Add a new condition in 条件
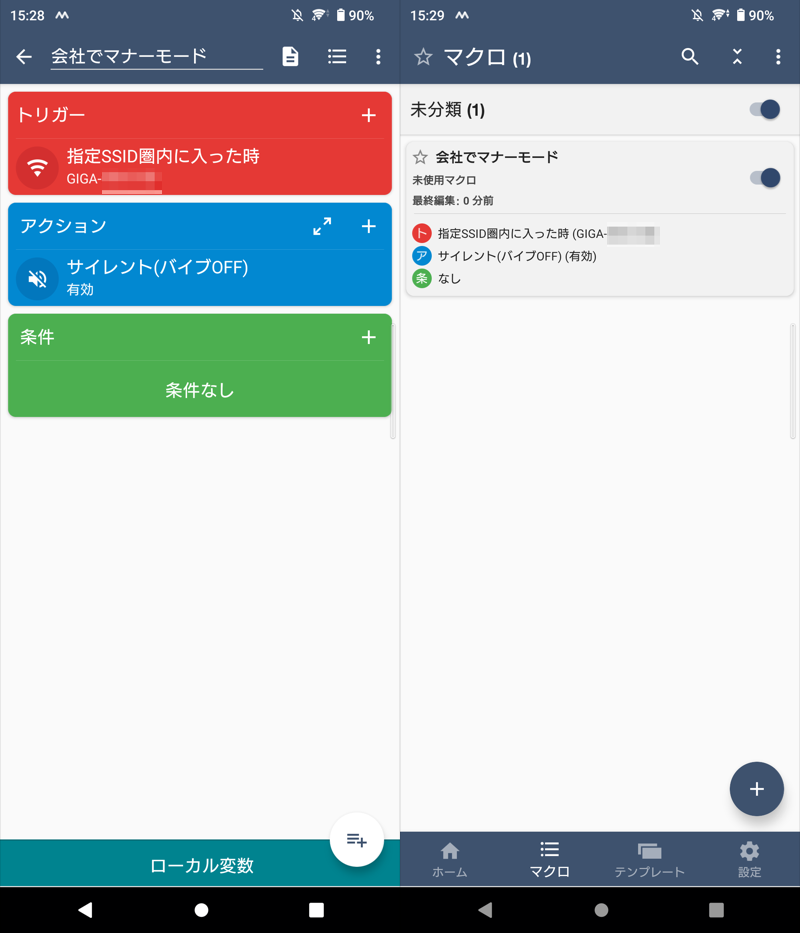Viewport: 800px width, 933px height. point(368,338)
